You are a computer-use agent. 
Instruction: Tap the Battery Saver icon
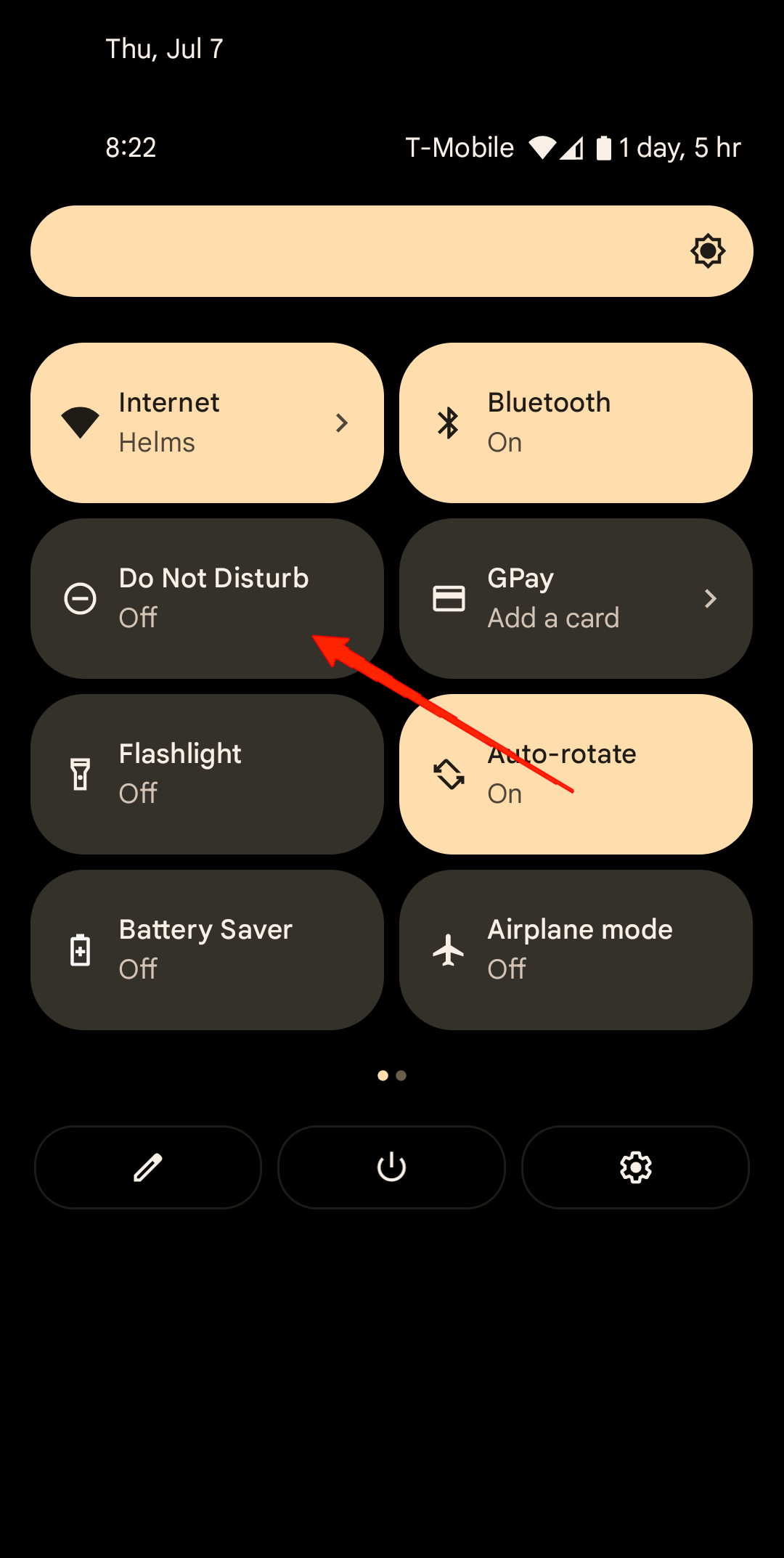(x=80, y=950)
